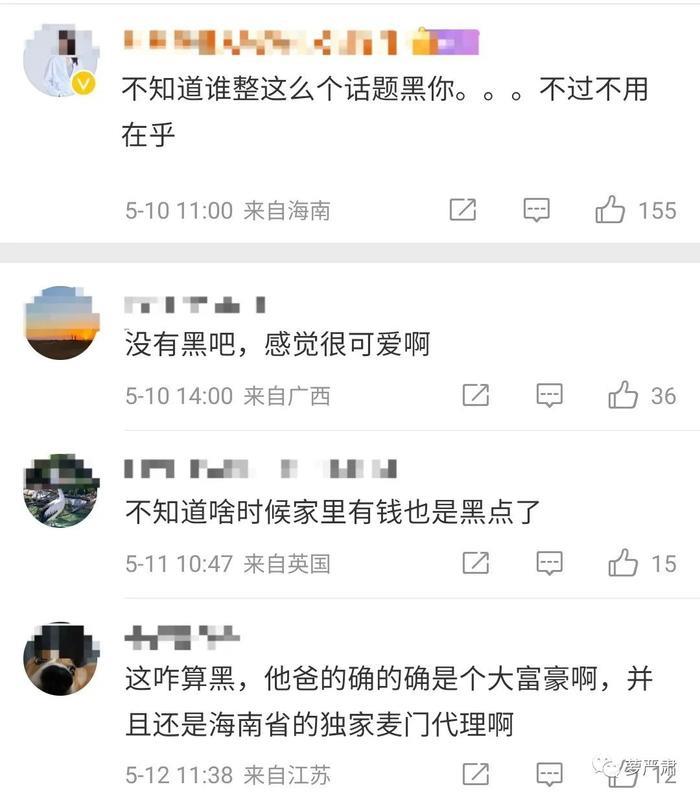700x799 pixels.
Task: Reply to the comment from 广西
Action: coord(549,396)
